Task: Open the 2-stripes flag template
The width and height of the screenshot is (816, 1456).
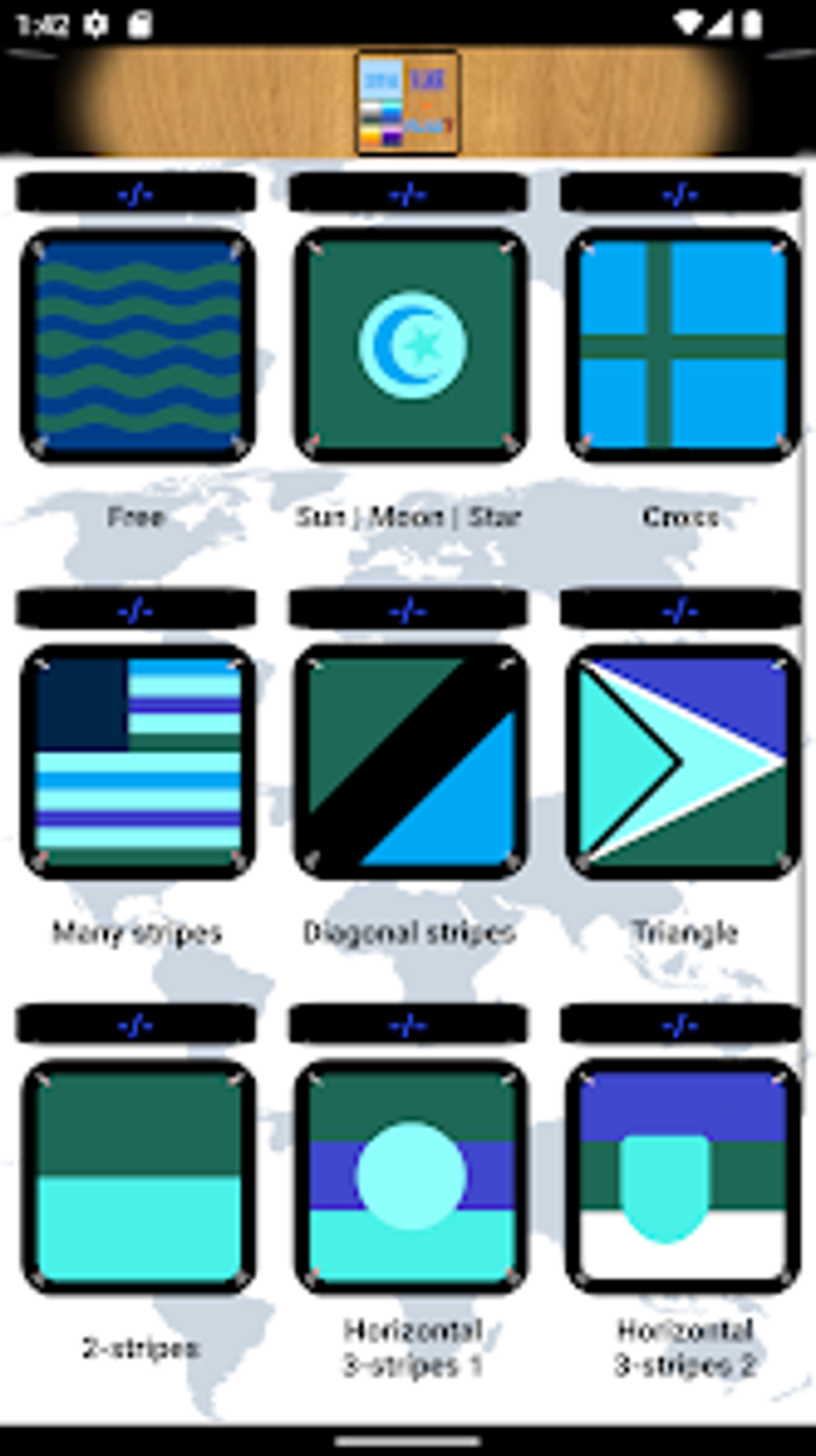Action: tap(136, 1177)
